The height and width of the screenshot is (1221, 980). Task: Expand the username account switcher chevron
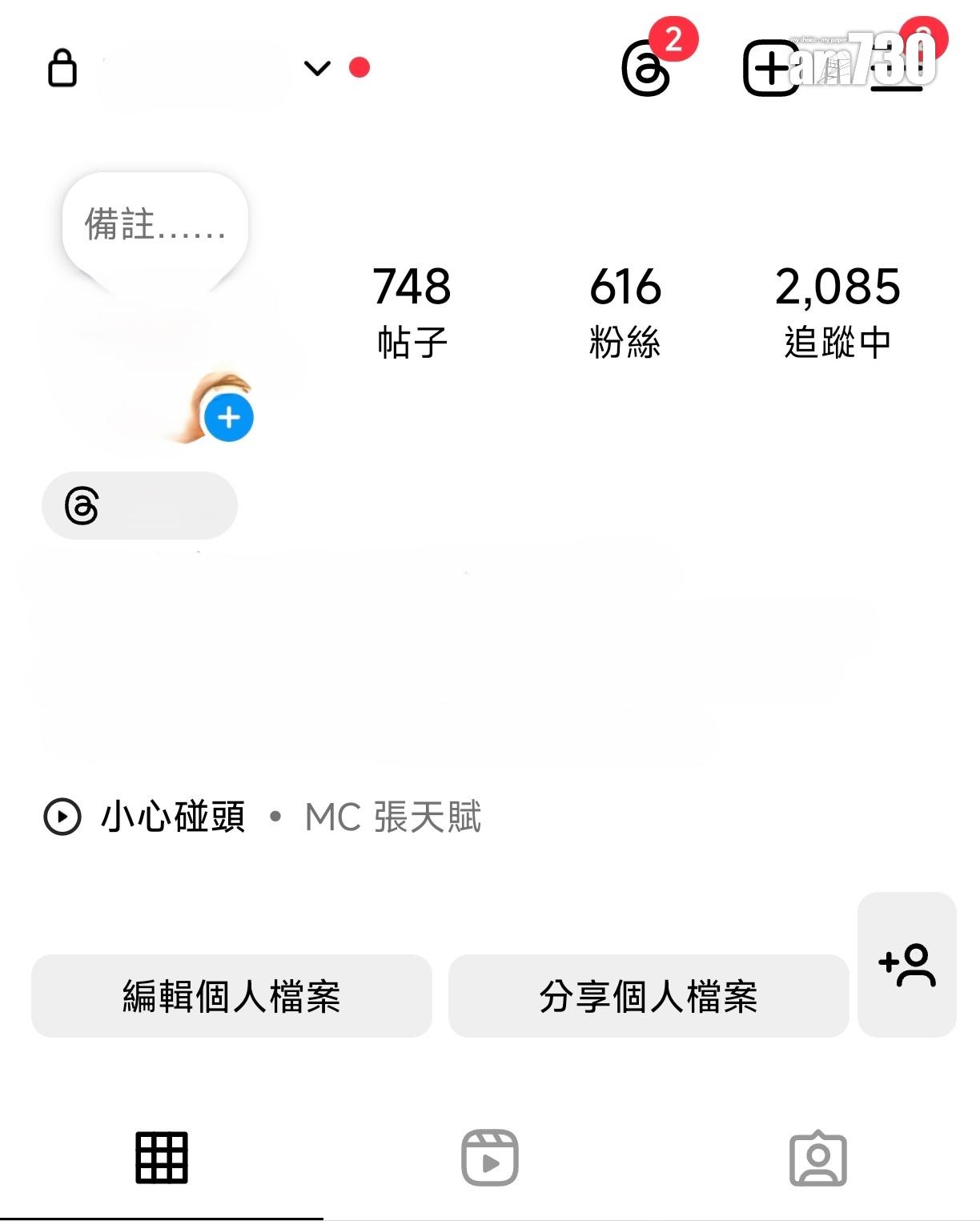[x=315, y=69]
